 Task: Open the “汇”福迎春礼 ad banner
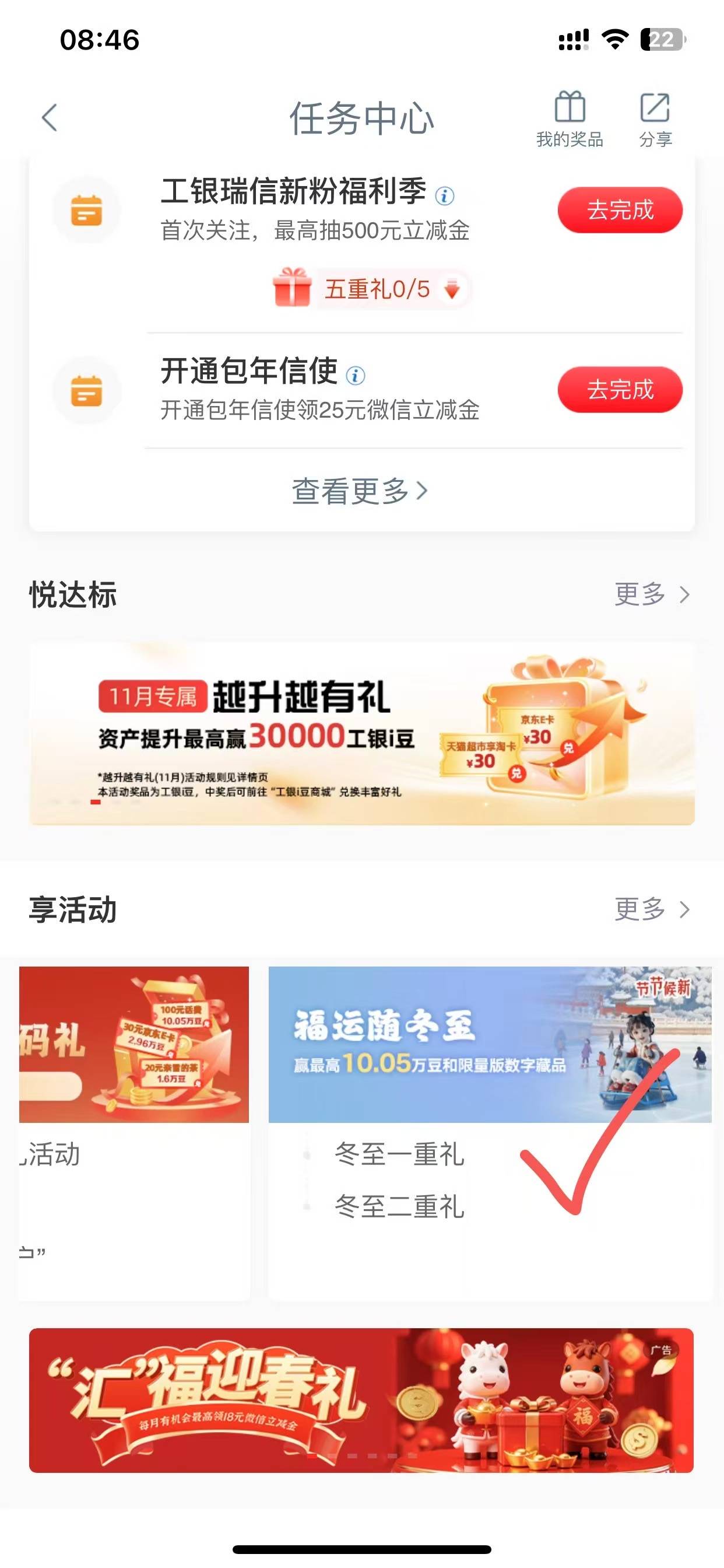pos(361,1400)
